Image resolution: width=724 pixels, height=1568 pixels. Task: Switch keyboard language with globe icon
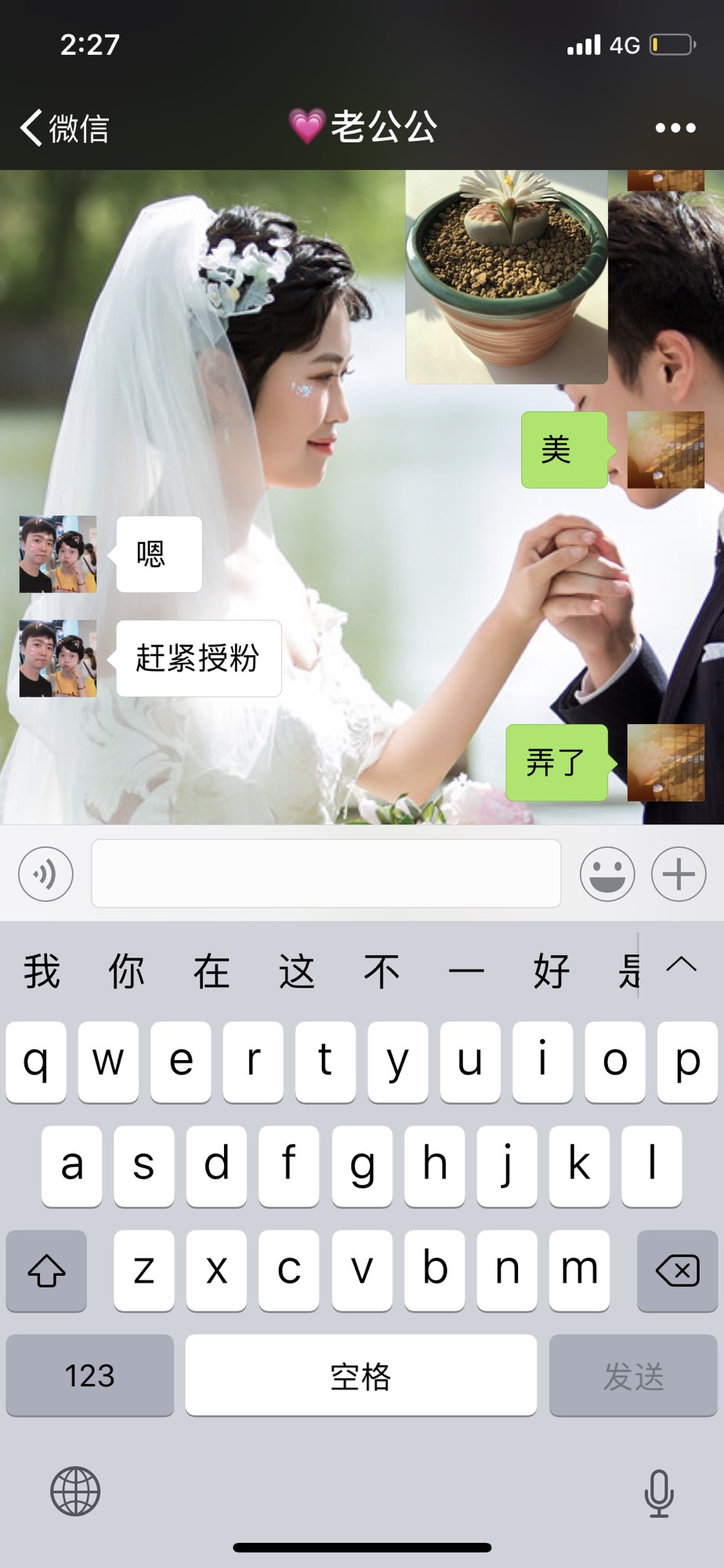[75, 1491]
